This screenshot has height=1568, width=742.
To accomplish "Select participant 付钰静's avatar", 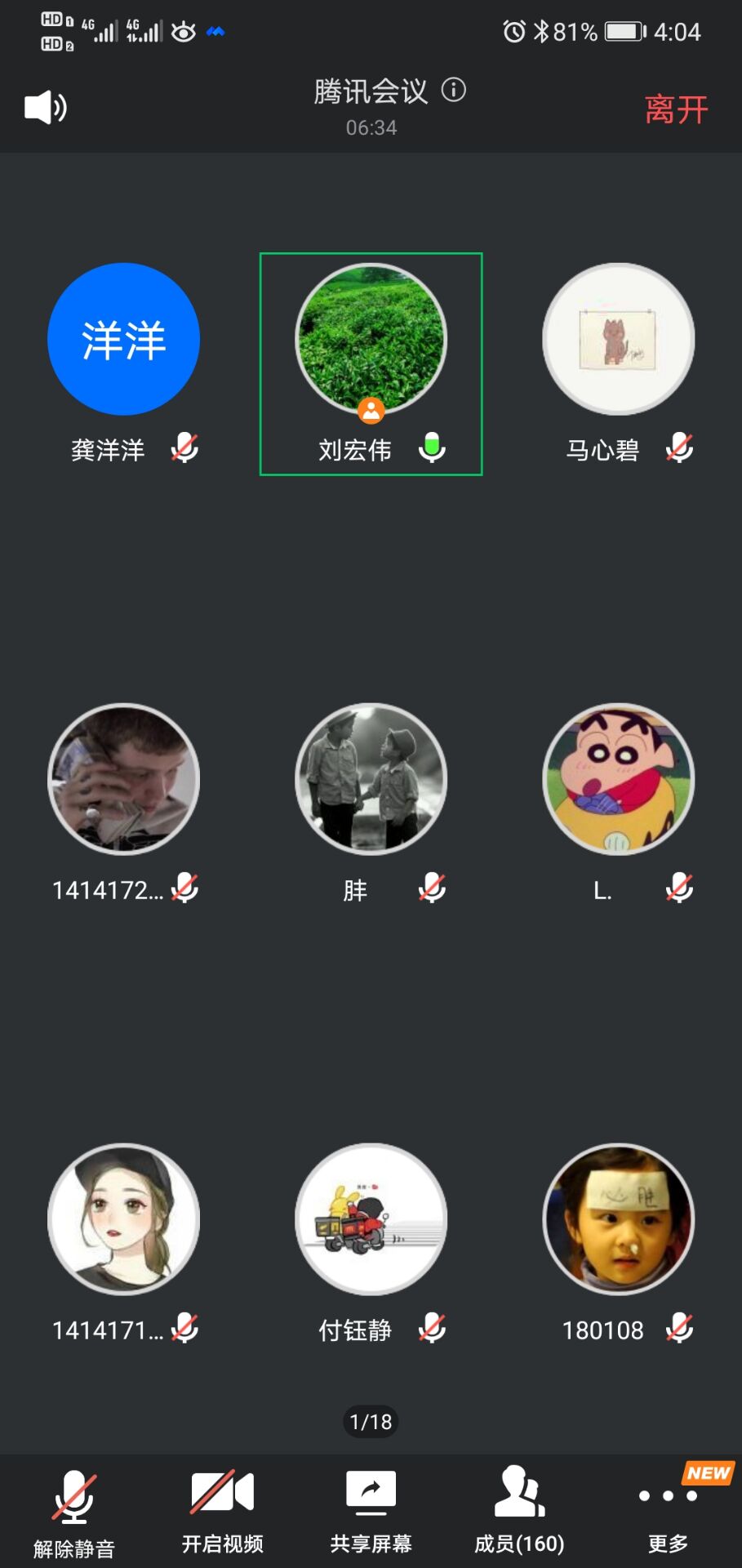I will (371, 1219).
